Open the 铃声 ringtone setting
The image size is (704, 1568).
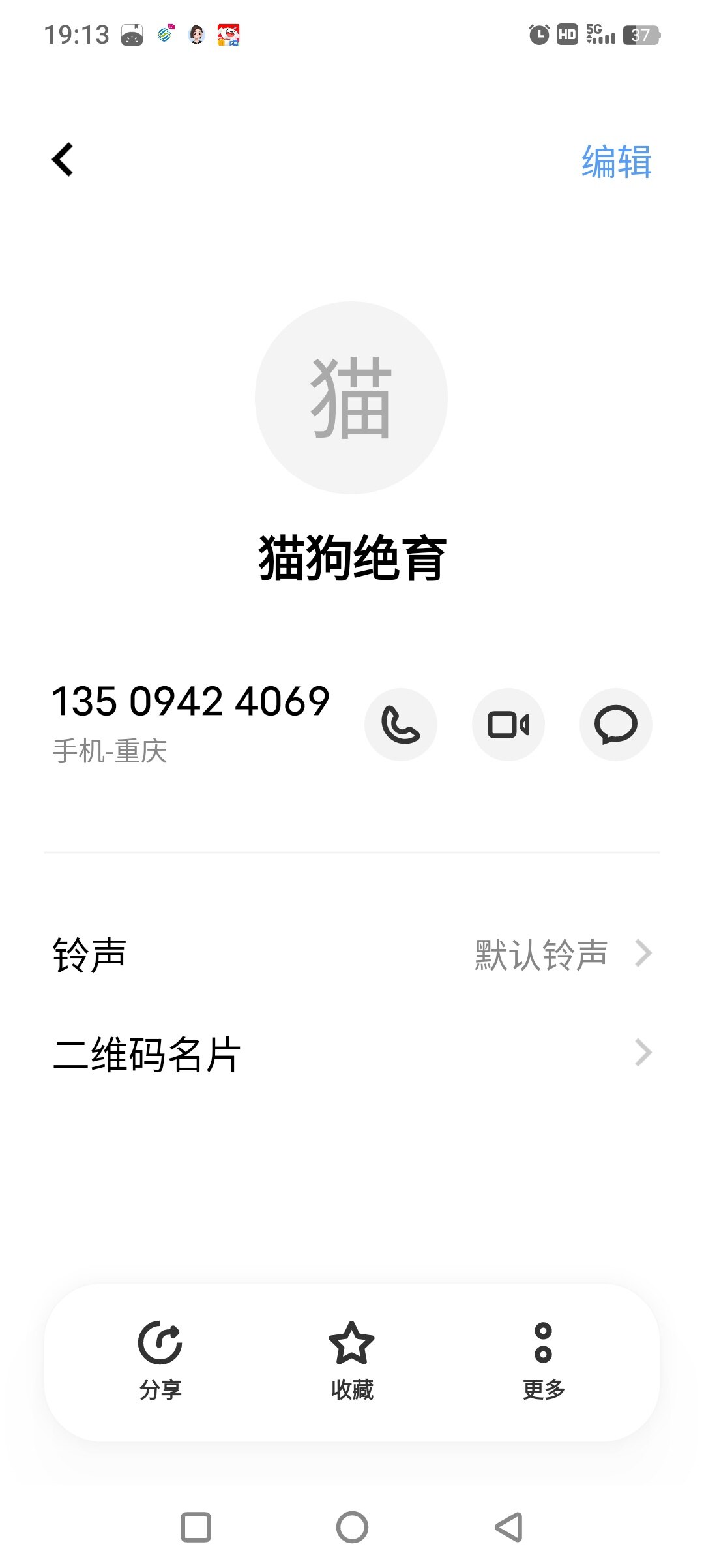[352, 954]
